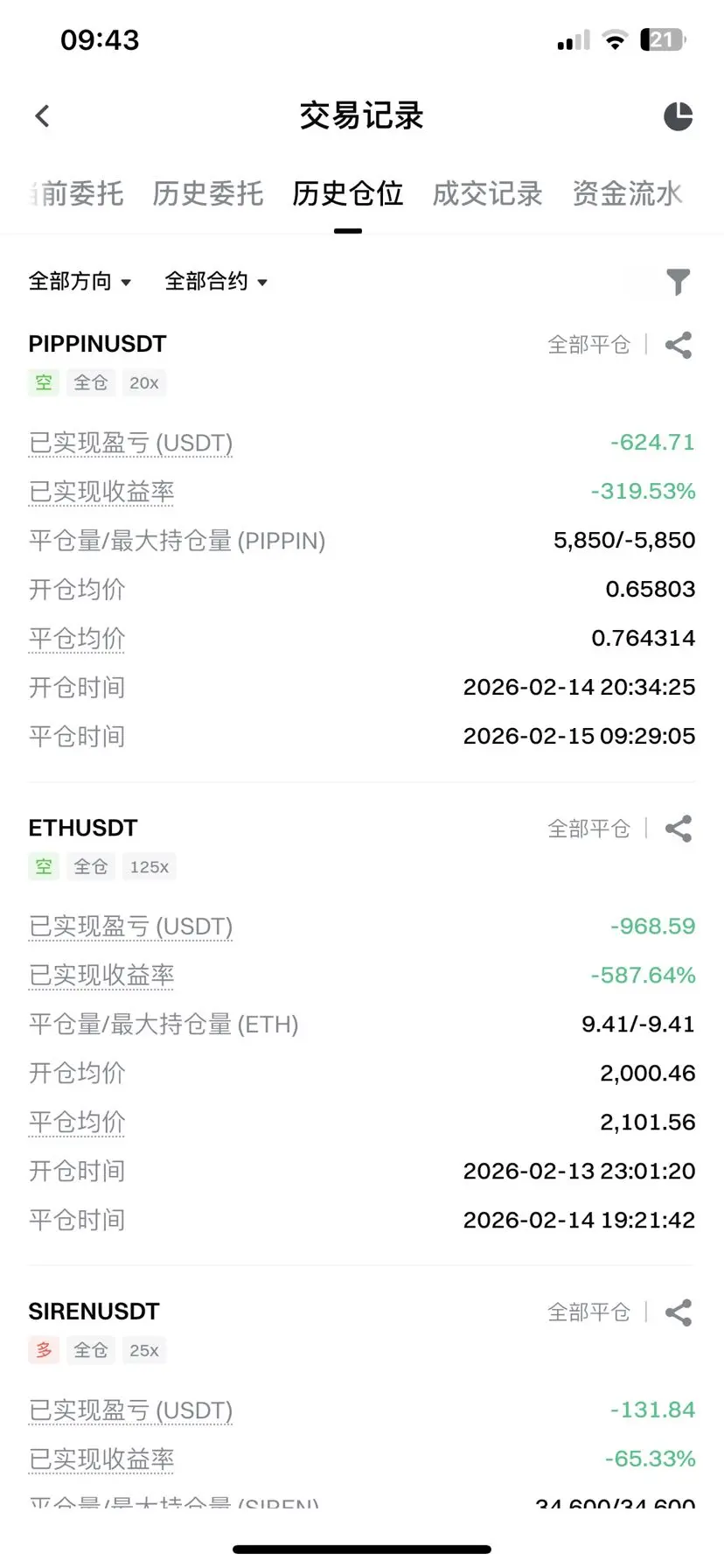Viewport: 724px width, 1568px height.
Task: Share the SIRENUSDT position
Action: point(679,1312)
